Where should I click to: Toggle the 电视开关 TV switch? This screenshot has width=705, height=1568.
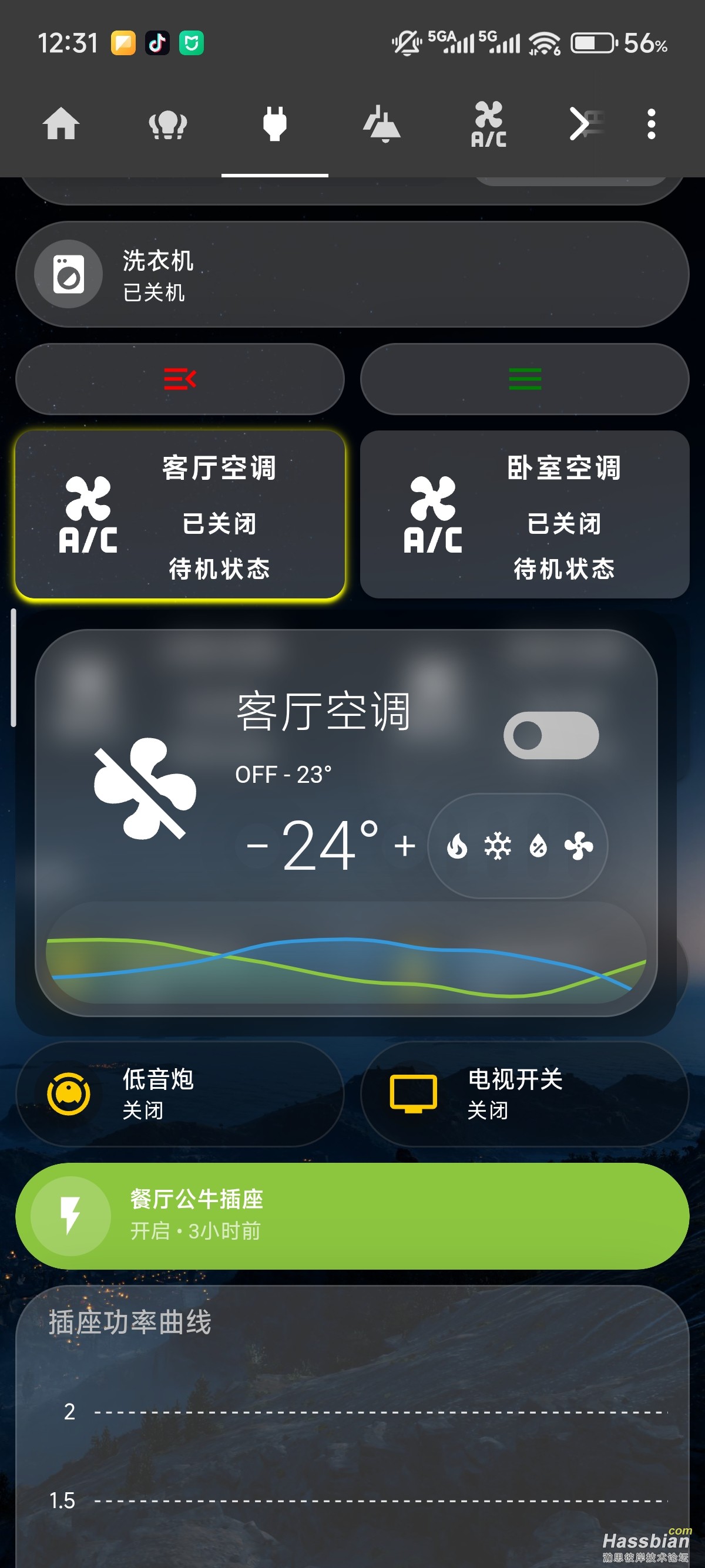(524, 1094)
